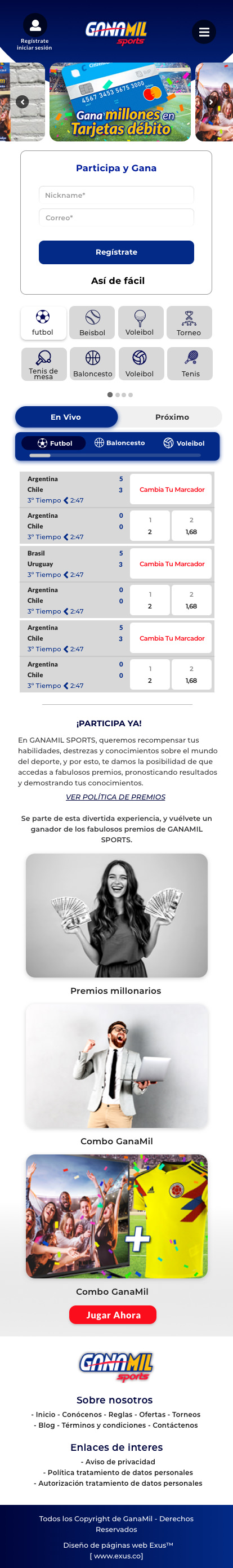Select the futbol sport tile
Screen dimensions: 233x1568
(x=43, y=323)
